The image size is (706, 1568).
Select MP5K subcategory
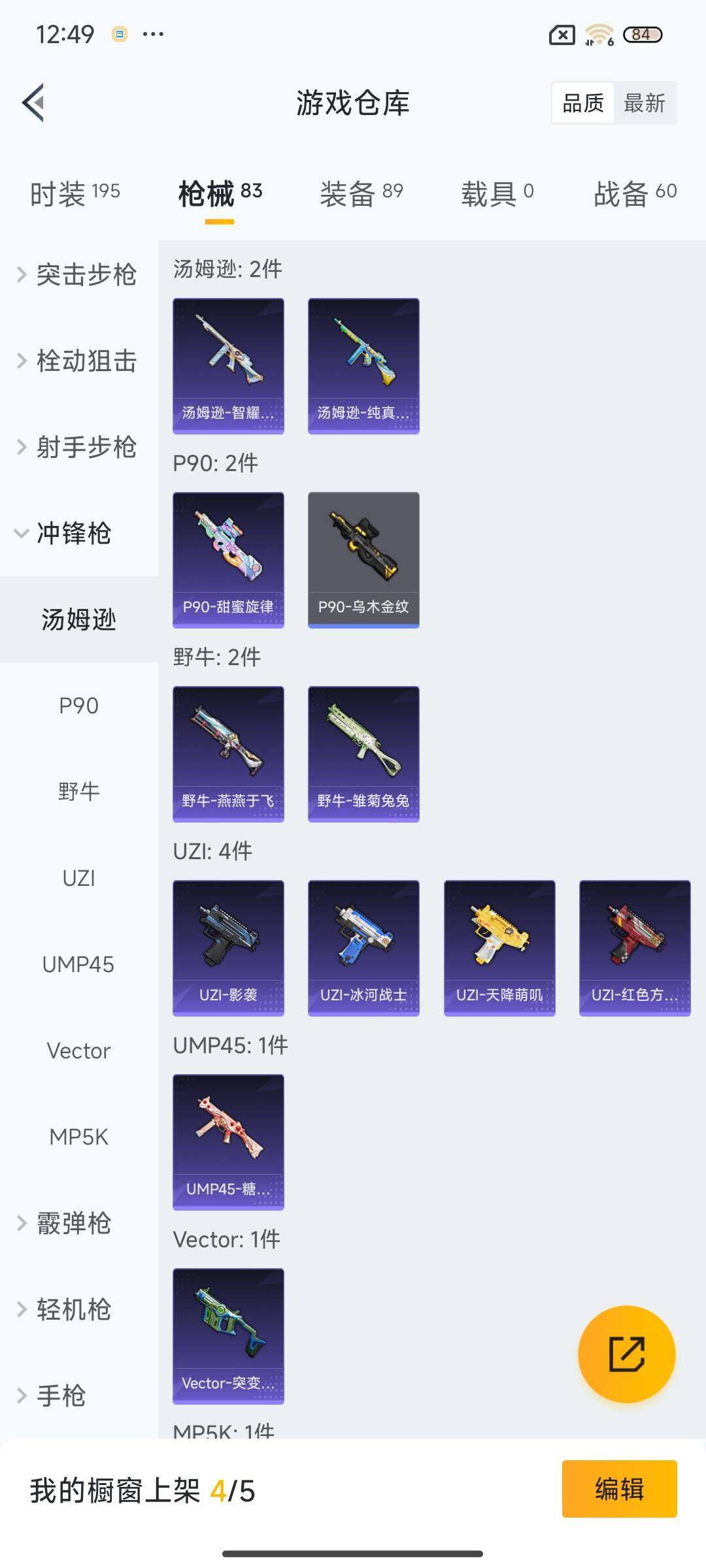[78, 1137]
